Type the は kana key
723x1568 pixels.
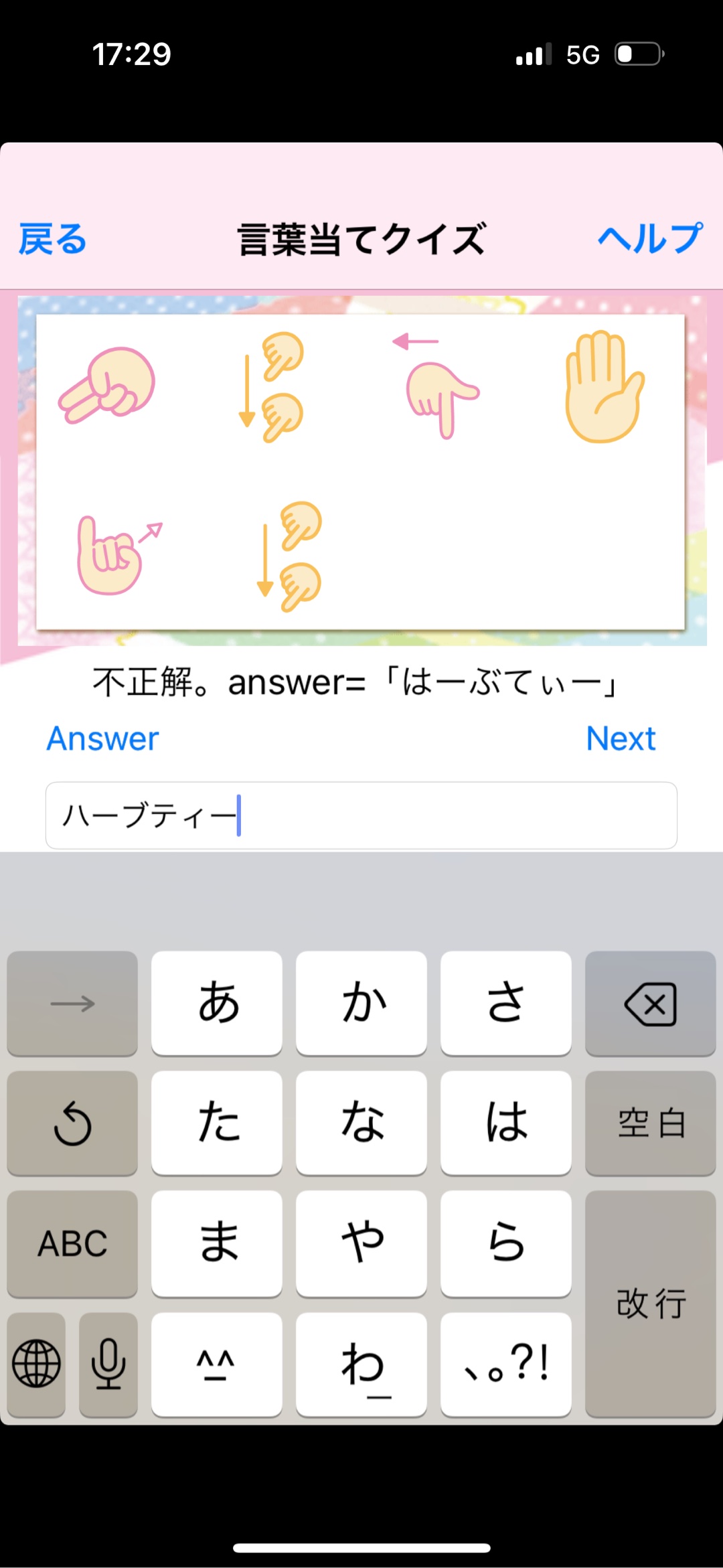[x=505, y=1123]
